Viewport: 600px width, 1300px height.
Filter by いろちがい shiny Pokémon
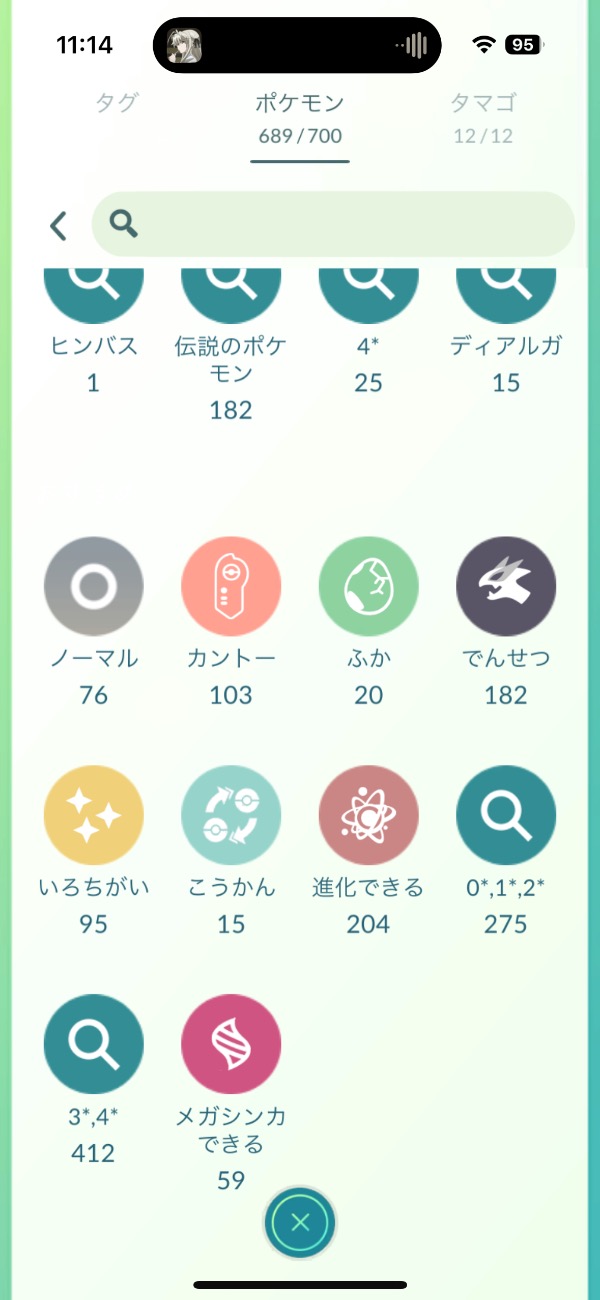click(x=94, y=816)
